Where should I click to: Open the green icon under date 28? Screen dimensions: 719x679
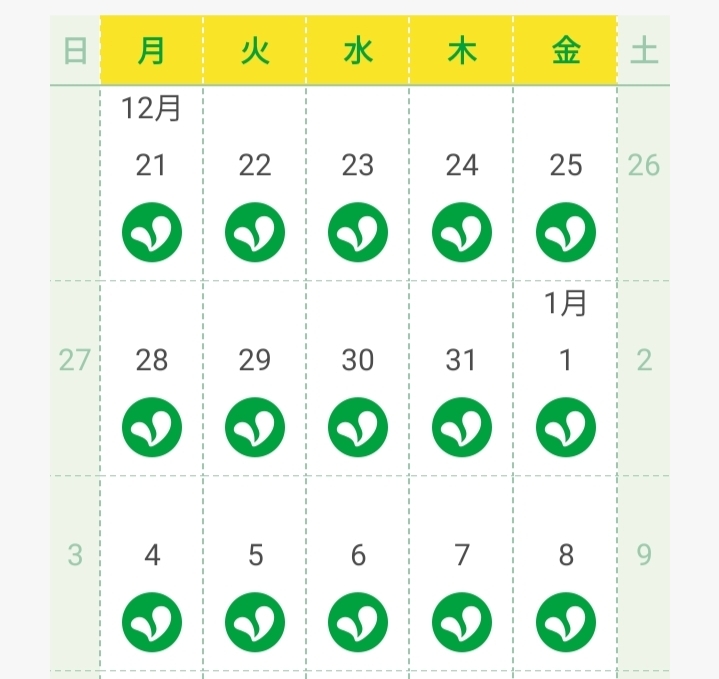click(x=152, y=427)
